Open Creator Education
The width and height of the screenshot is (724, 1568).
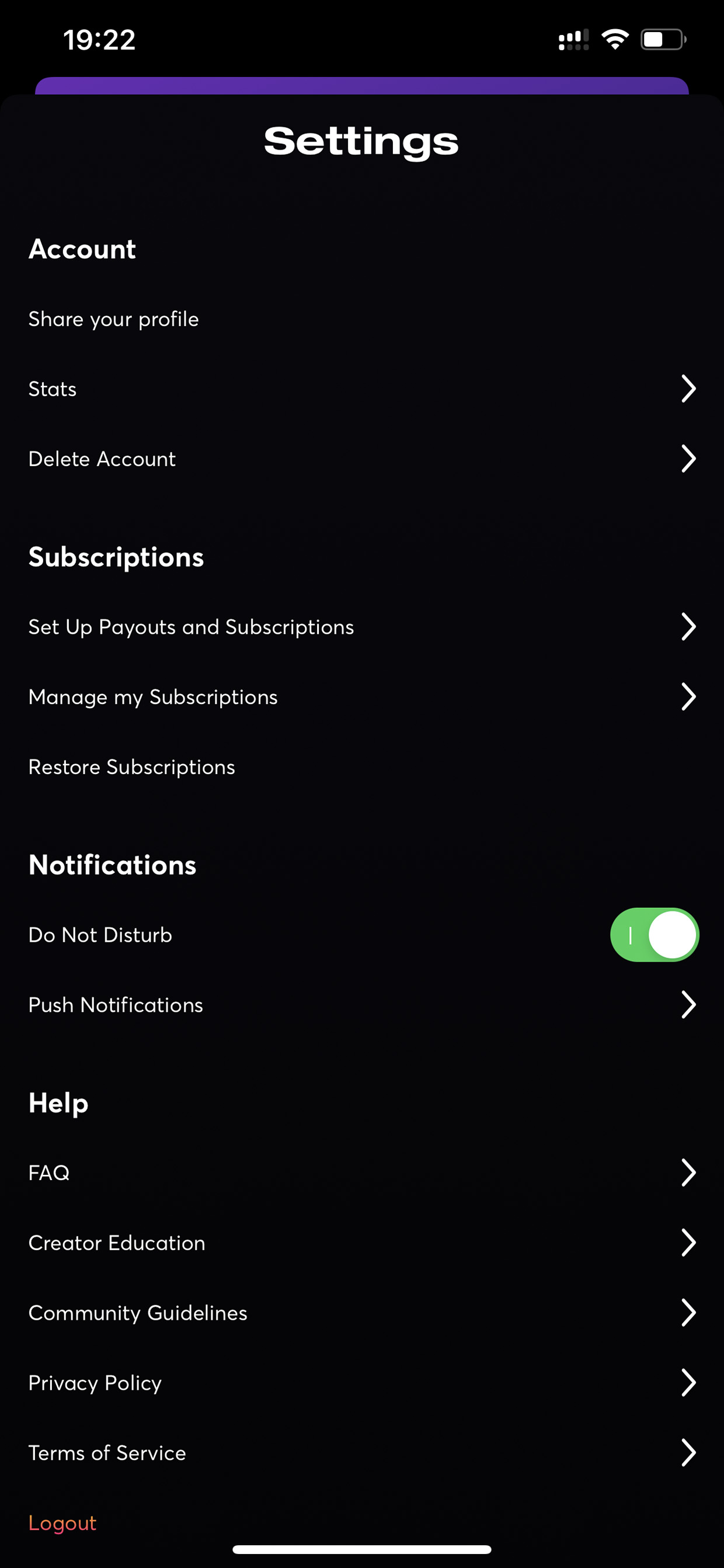click(362, 1243)
